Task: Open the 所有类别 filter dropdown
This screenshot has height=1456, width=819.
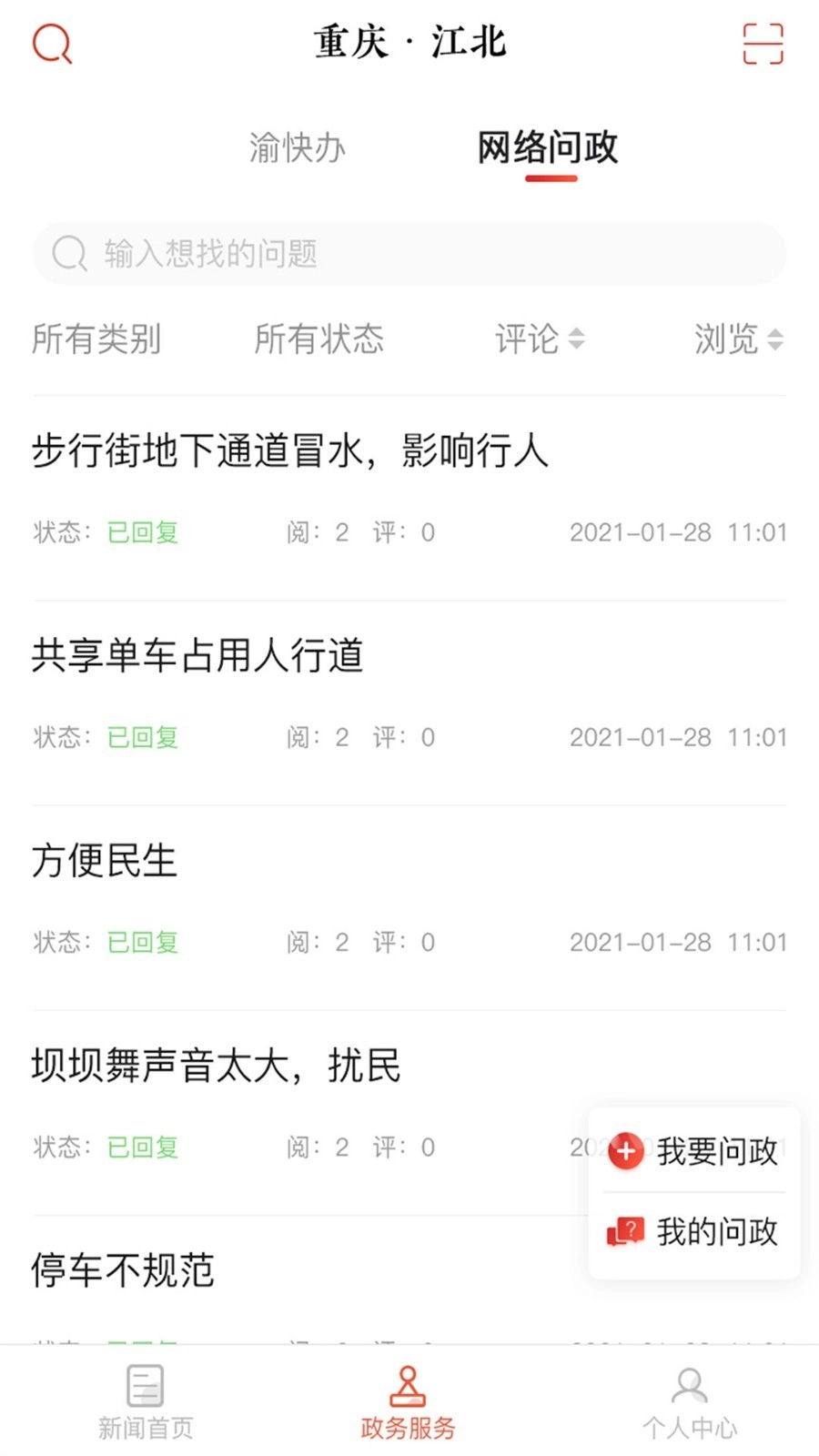Action: coord(96,339)
